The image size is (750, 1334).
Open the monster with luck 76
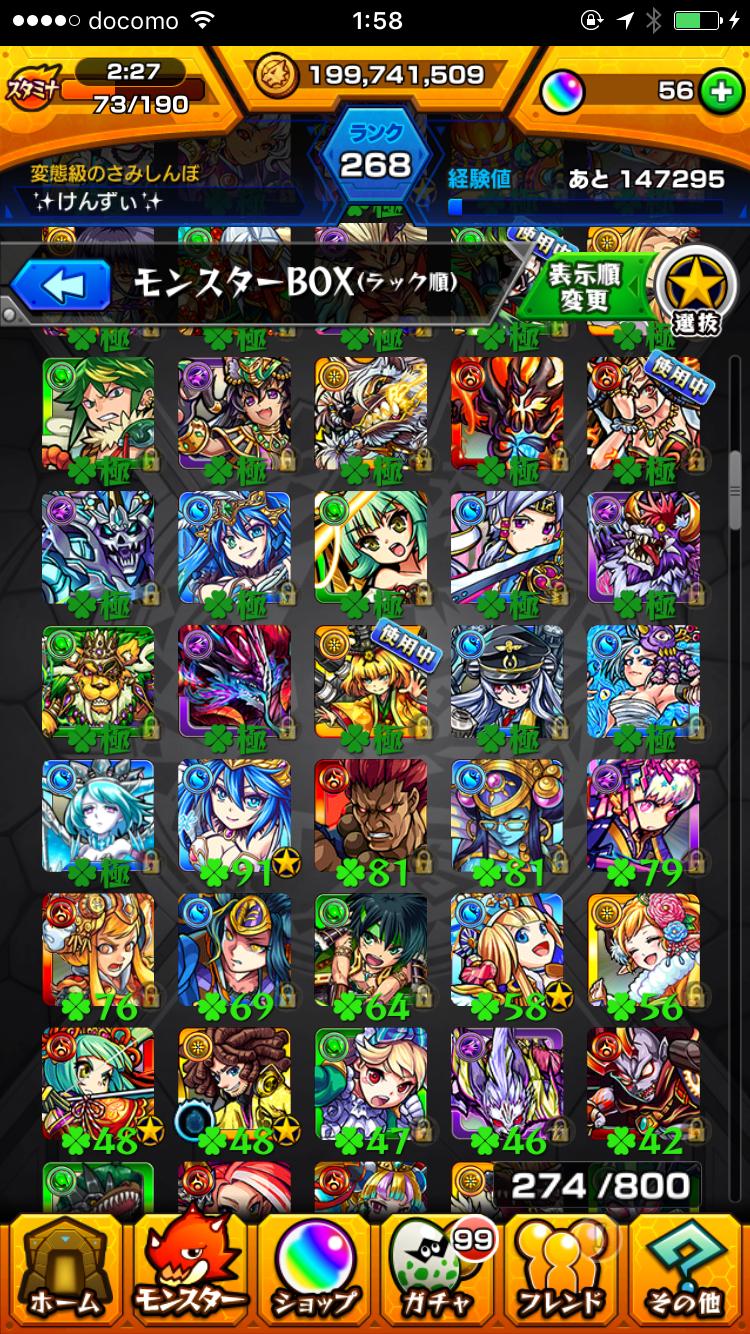pos(98,952)
